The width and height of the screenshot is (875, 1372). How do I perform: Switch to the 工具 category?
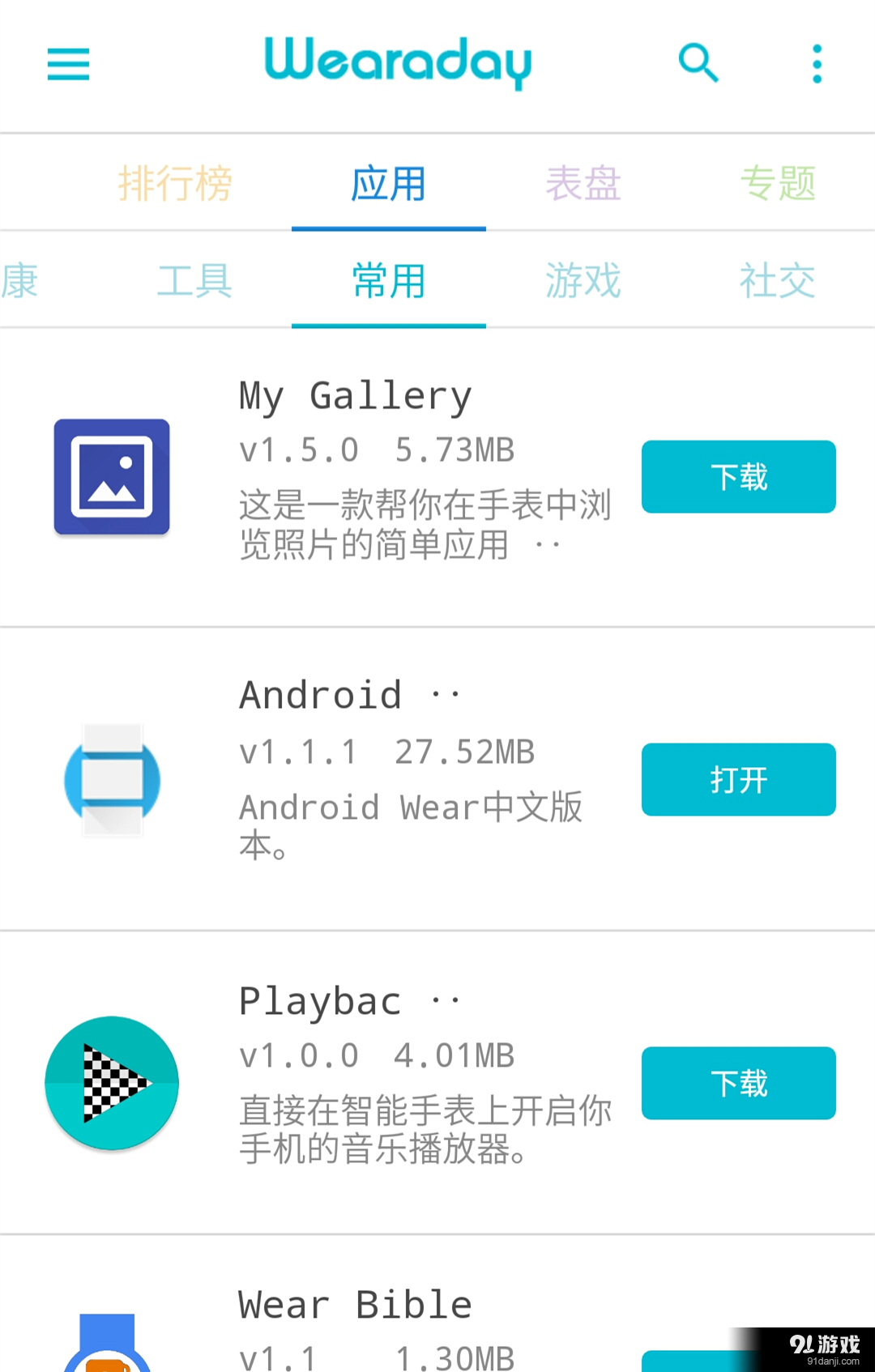194,281
